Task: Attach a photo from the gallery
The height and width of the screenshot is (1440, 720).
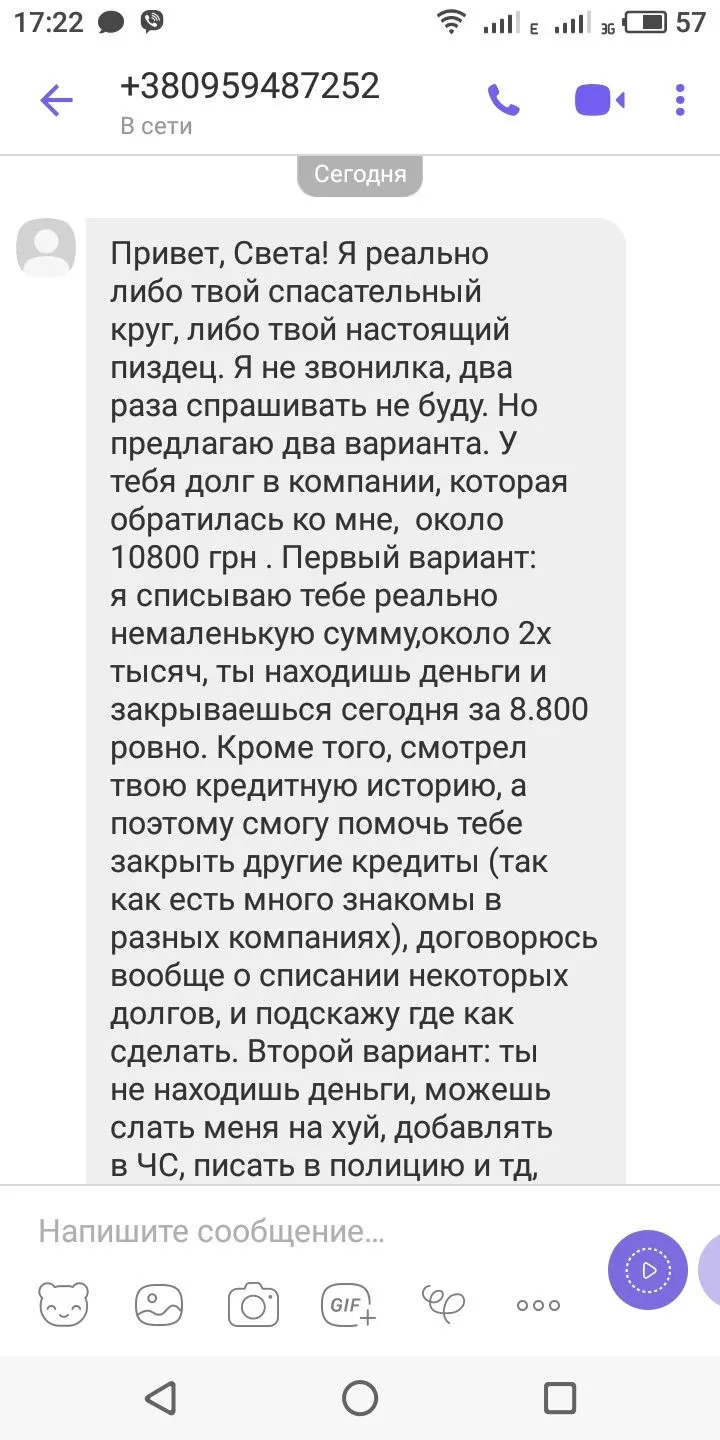Action: (159, 1304)
